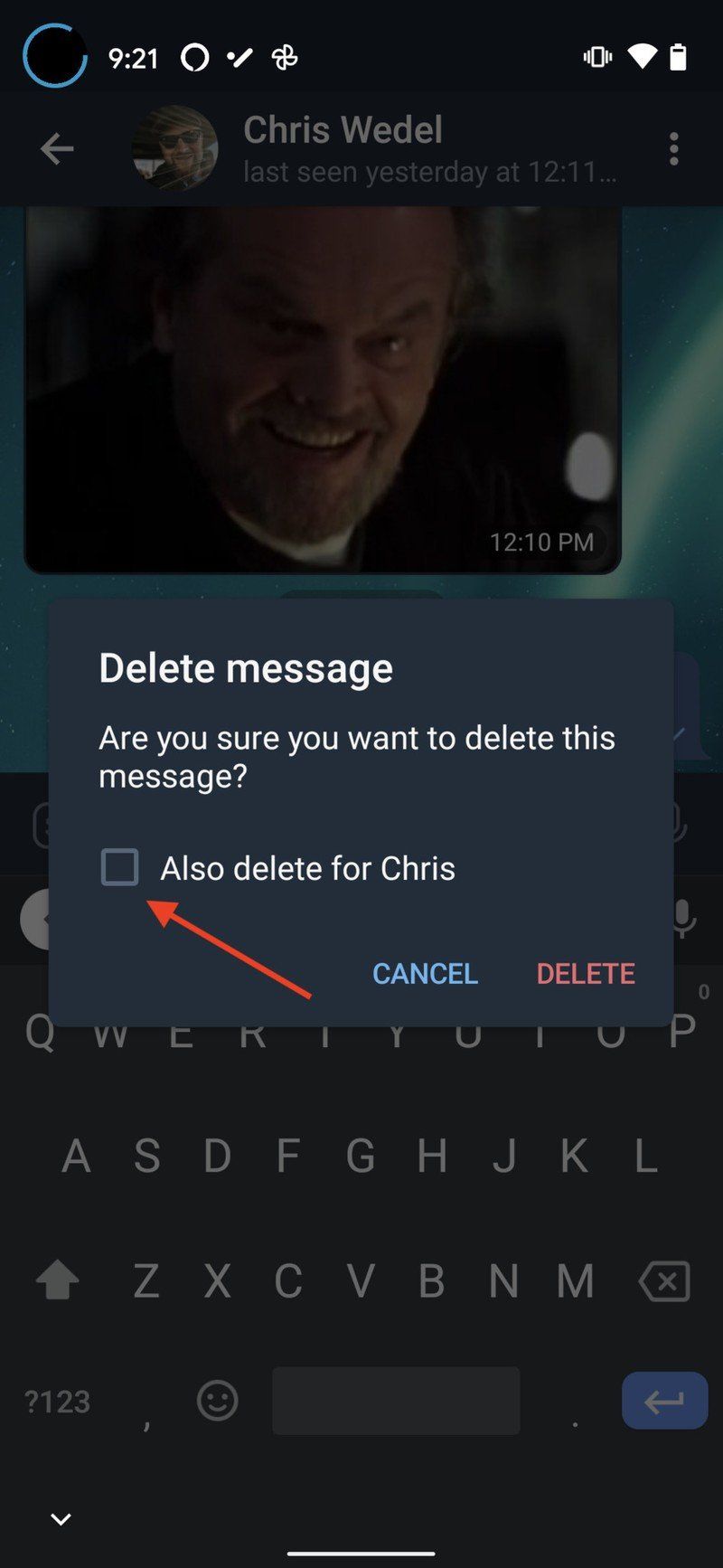Tap the pinwheel notification icon in status bar
723x1568 pixels.
[x=285, y=56]
